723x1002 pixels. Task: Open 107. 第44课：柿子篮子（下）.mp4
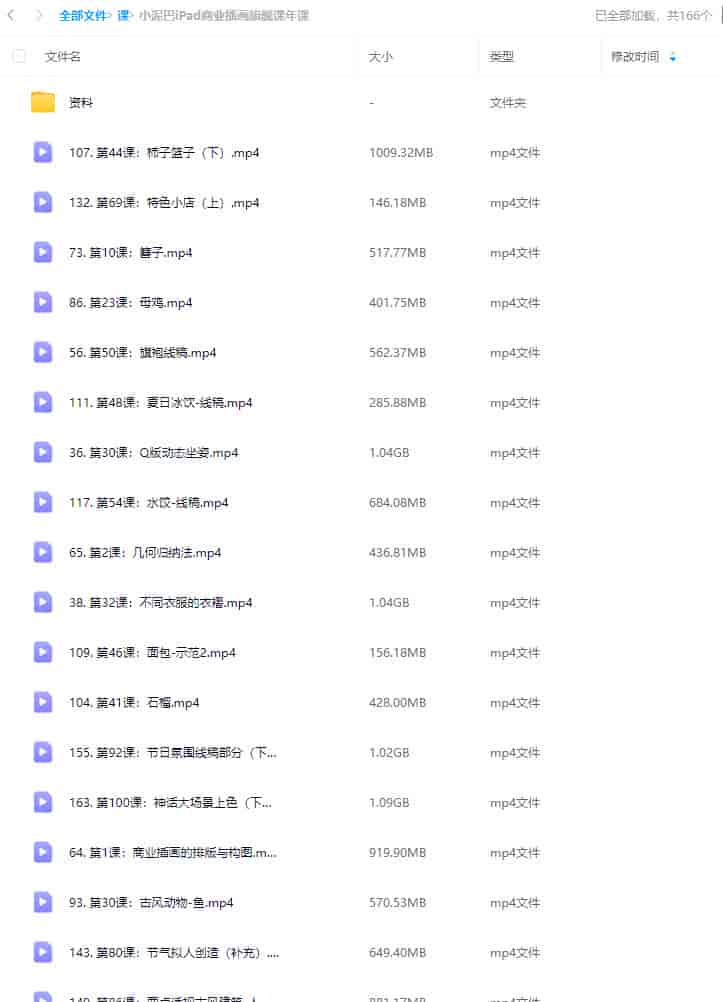[x=164, y=153]
